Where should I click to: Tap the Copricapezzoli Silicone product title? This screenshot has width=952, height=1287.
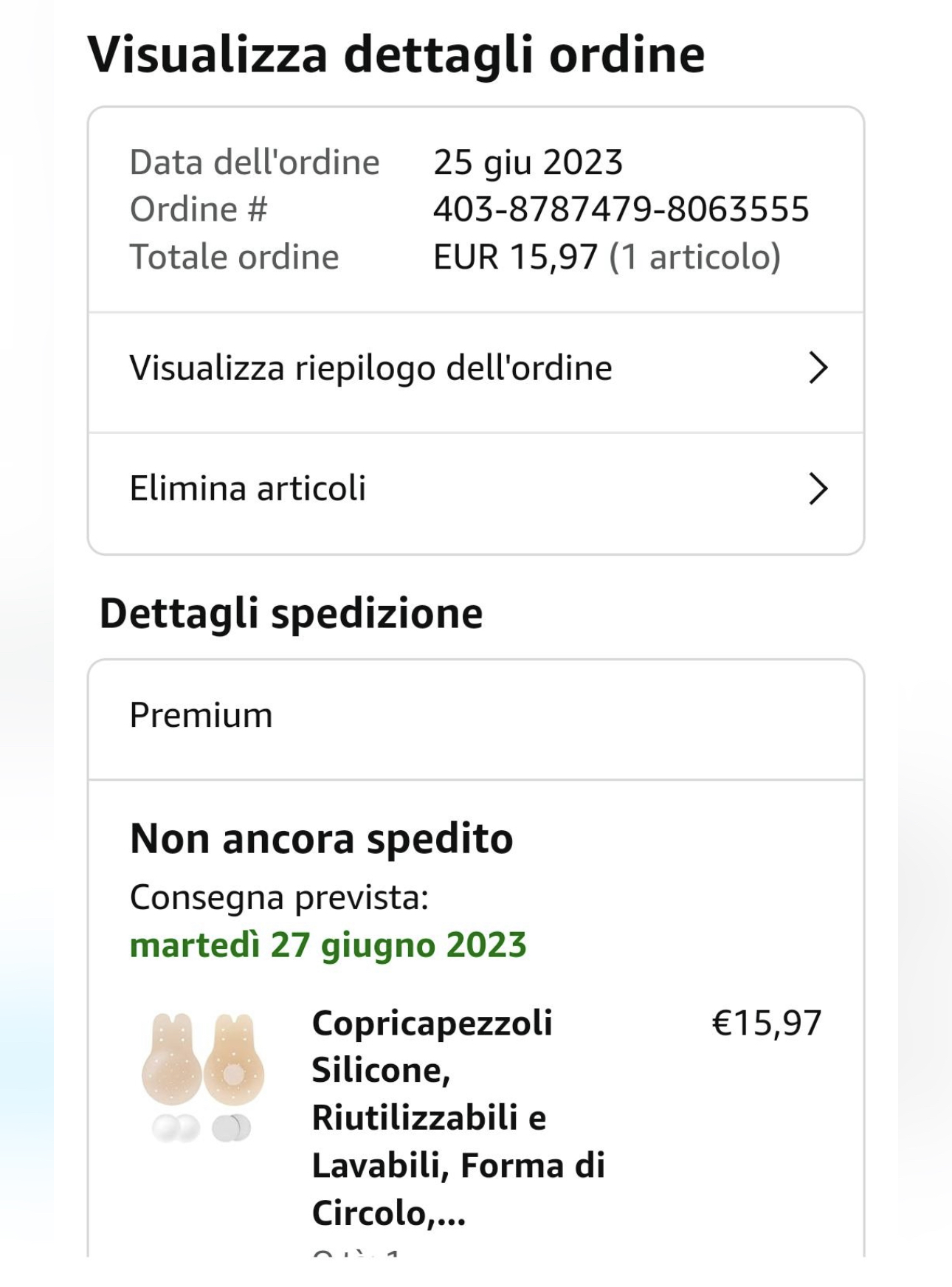coord(458,1117)
